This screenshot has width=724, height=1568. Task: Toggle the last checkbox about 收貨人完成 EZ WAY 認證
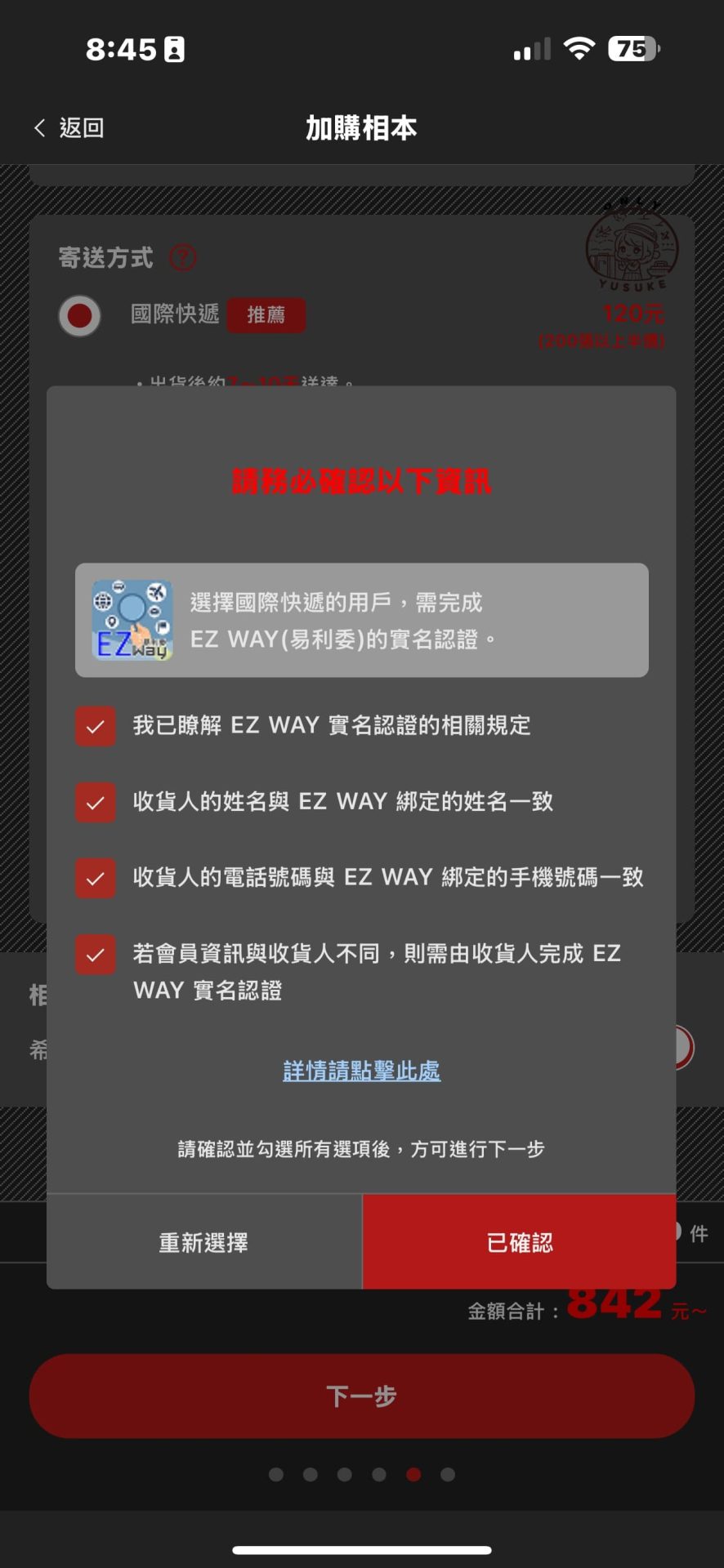tap(95, 954)
